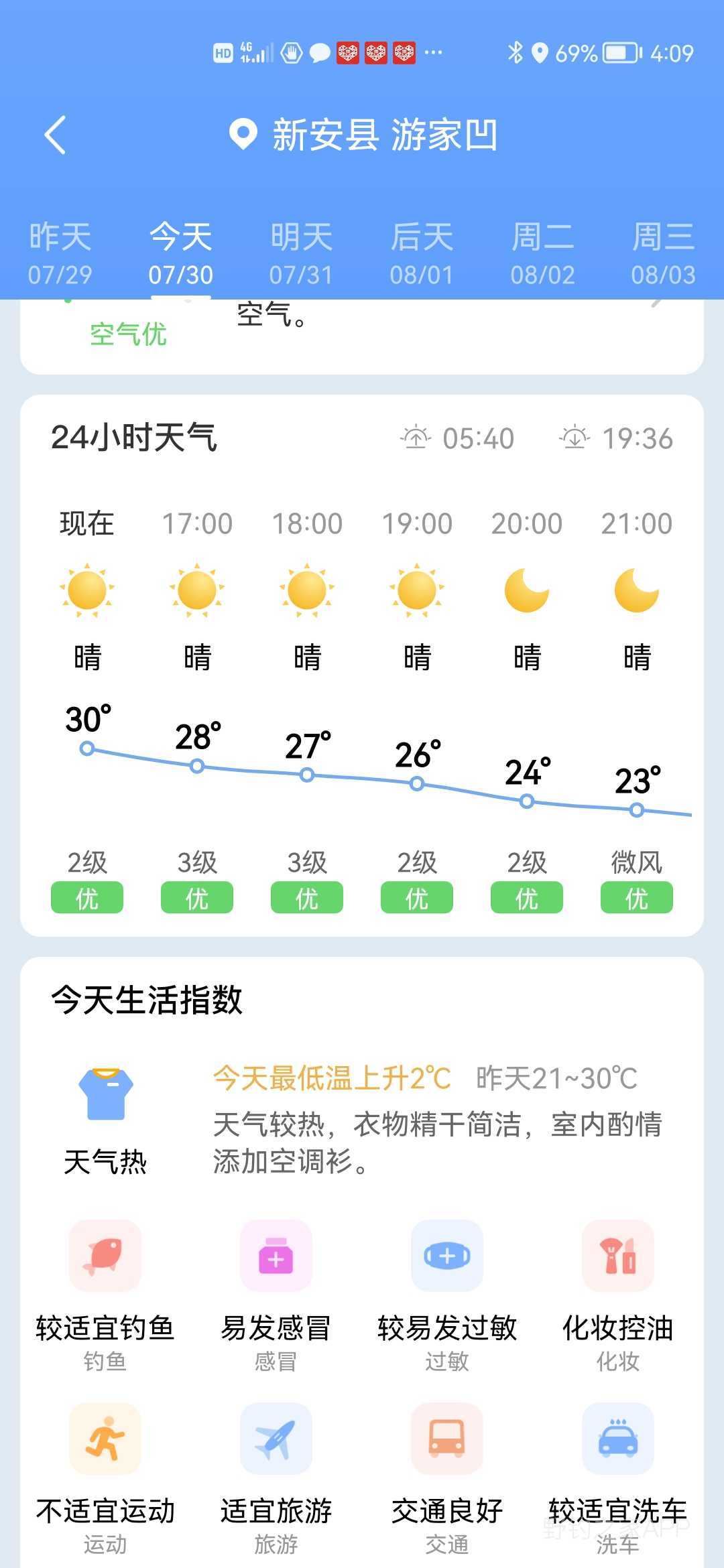
Task: Switch to the 明天 07/31 tab
Action: (302, 254)
